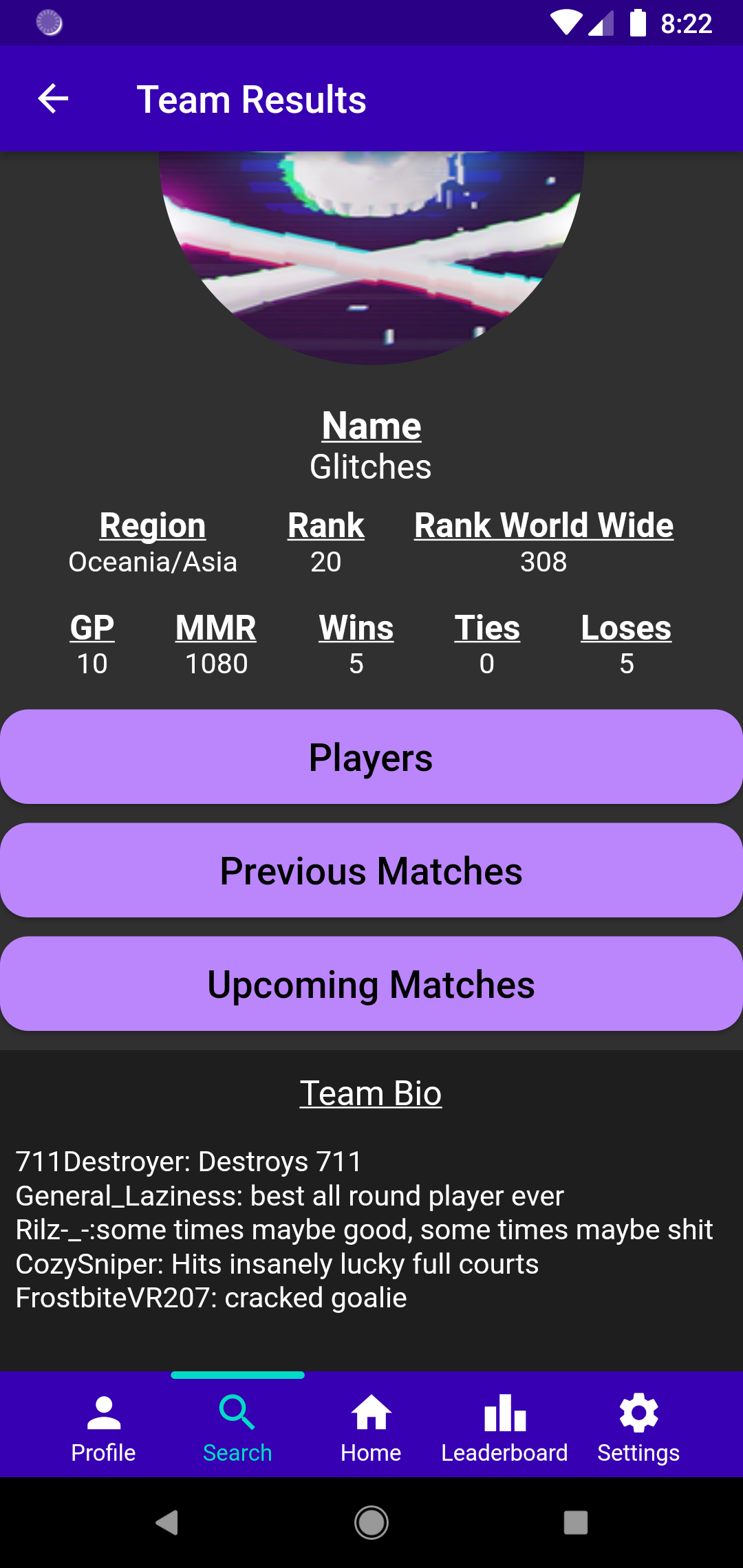Tap the Name heading link
This screenshot has height=1568, width=743.
pos(370,425)
